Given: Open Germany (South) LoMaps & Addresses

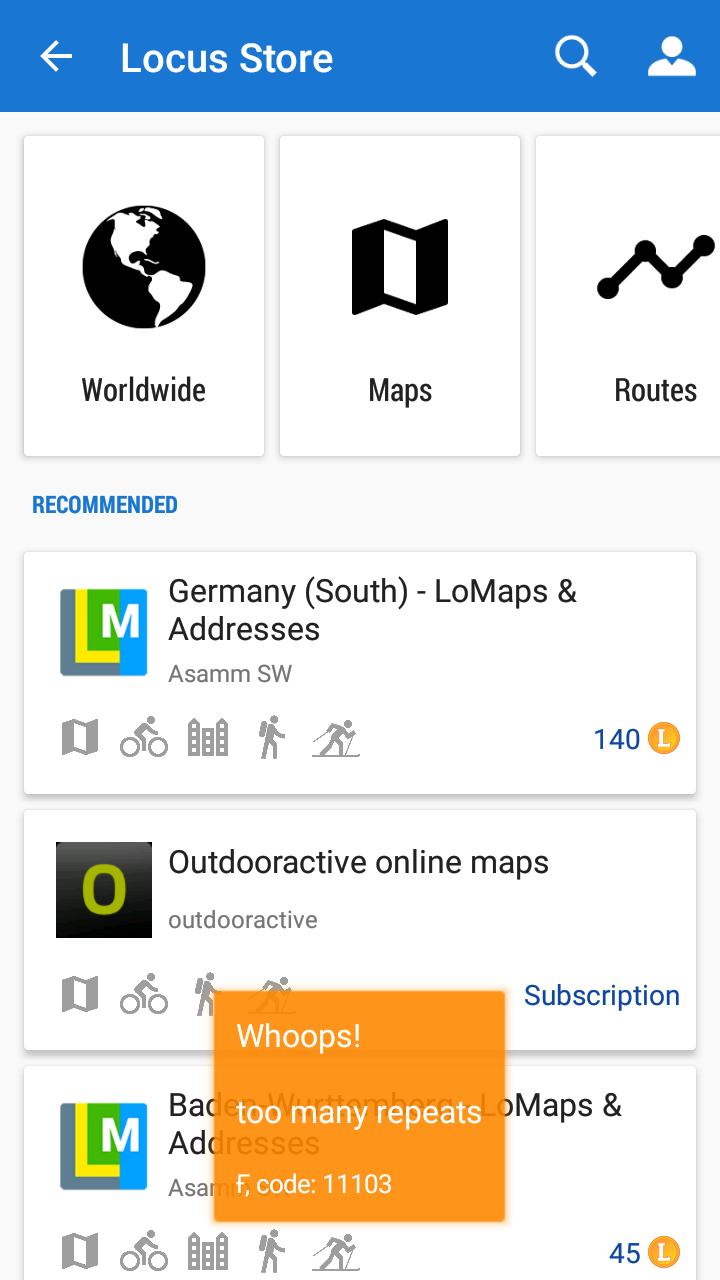Looking at the screenshot, I should click(x=360, y=673).
